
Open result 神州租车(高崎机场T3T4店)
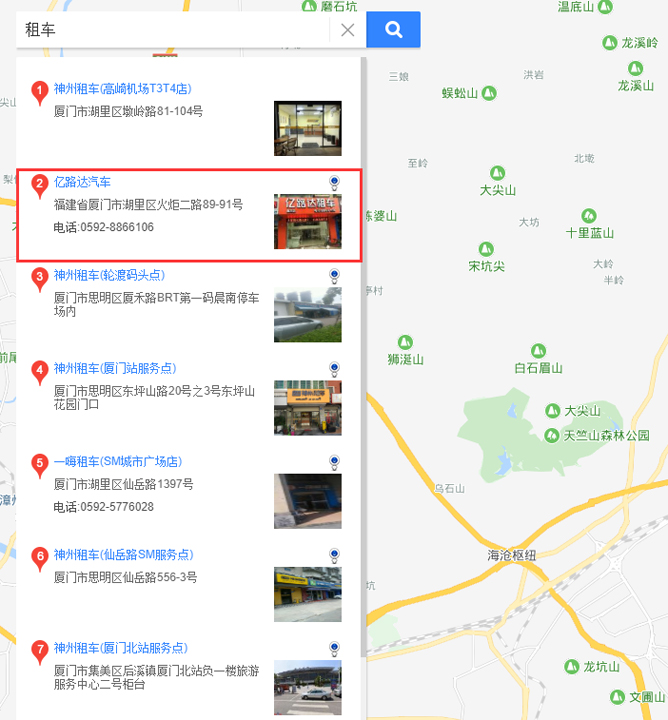121,89
